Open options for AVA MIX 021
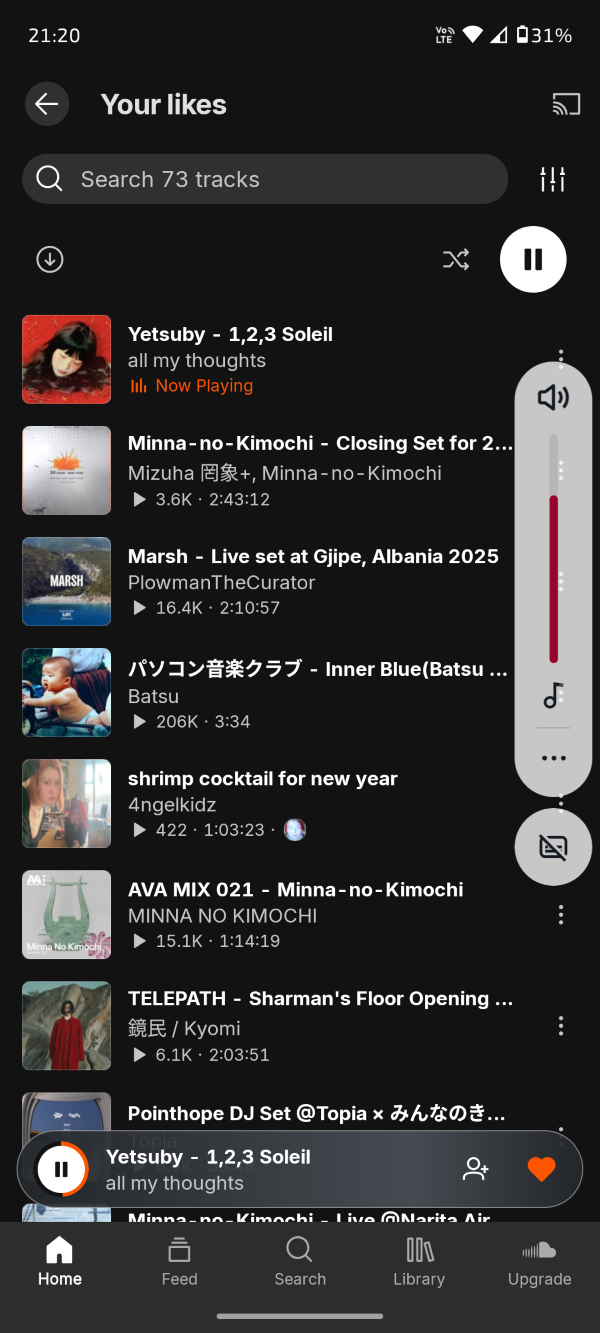This screenshot has width=600, height=1333. pos(561,914)
